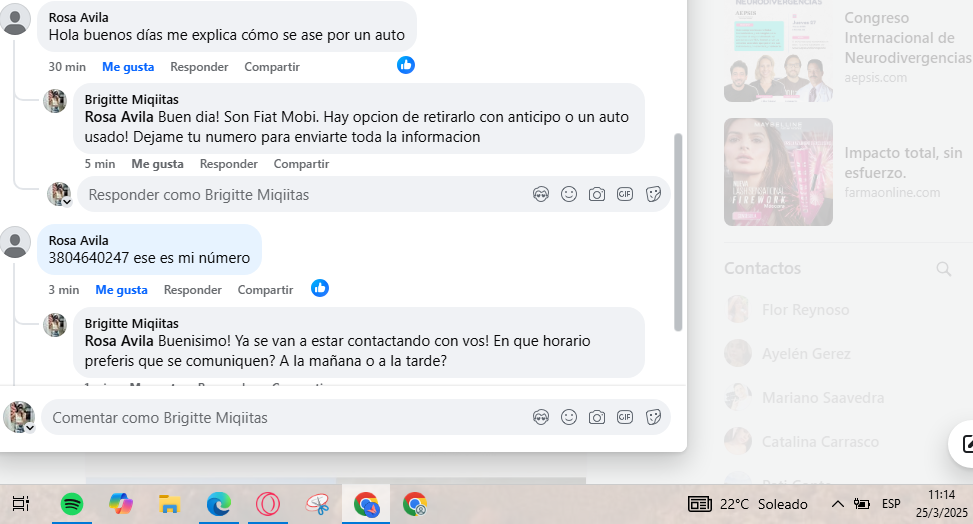Open chat with Flor Reynoso
Viewport: 973px width, 524px height.
coord(805,310)
